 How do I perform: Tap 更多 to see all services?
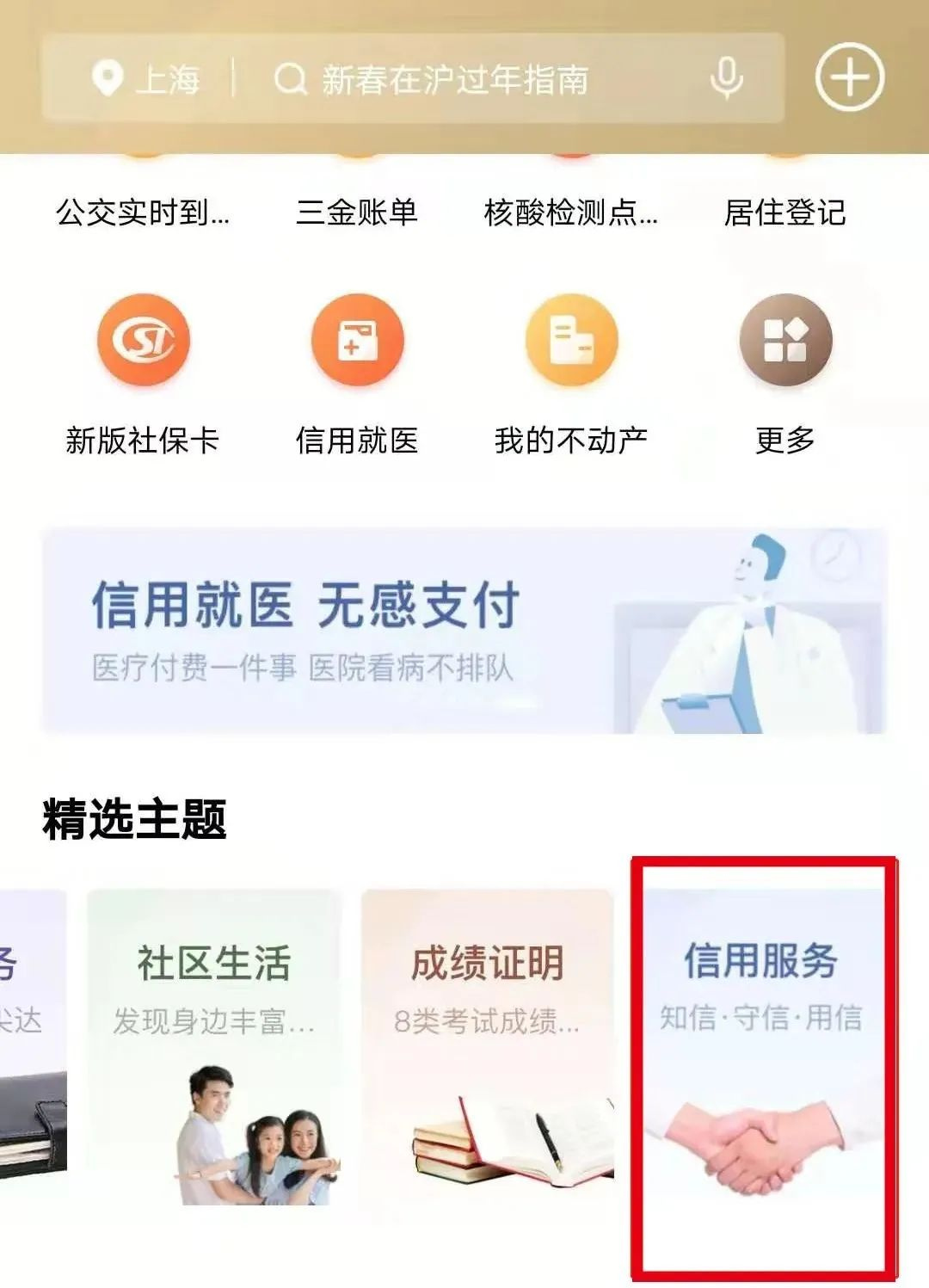click(785, 370)
